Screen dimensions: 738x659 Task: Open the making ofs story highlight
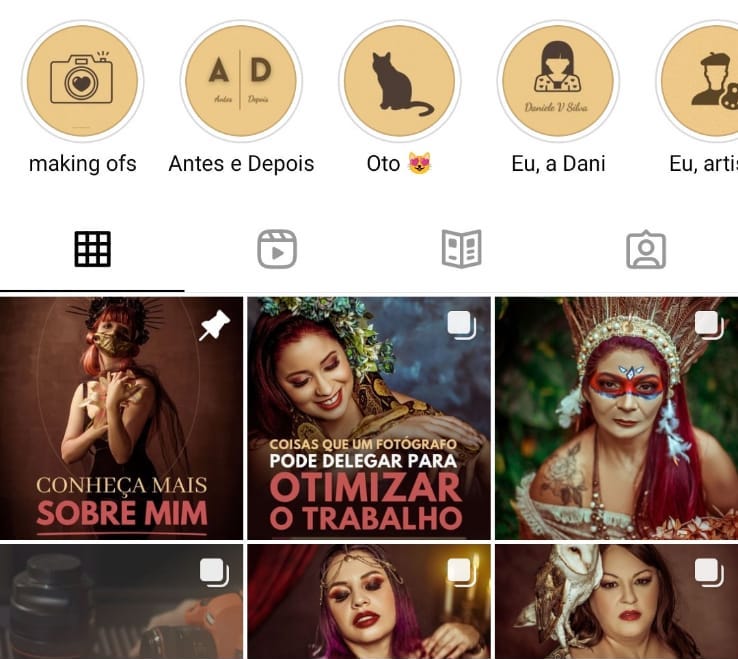coord(82,80)
